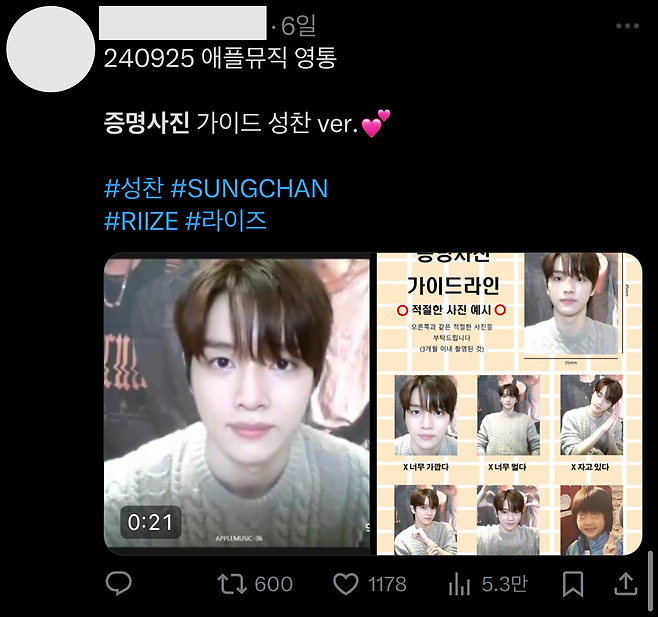Image resolution: width=658 pixels, height=617 pixels.
Task: View the post's 5.3만 view analytics
Action: coord(486,584)
